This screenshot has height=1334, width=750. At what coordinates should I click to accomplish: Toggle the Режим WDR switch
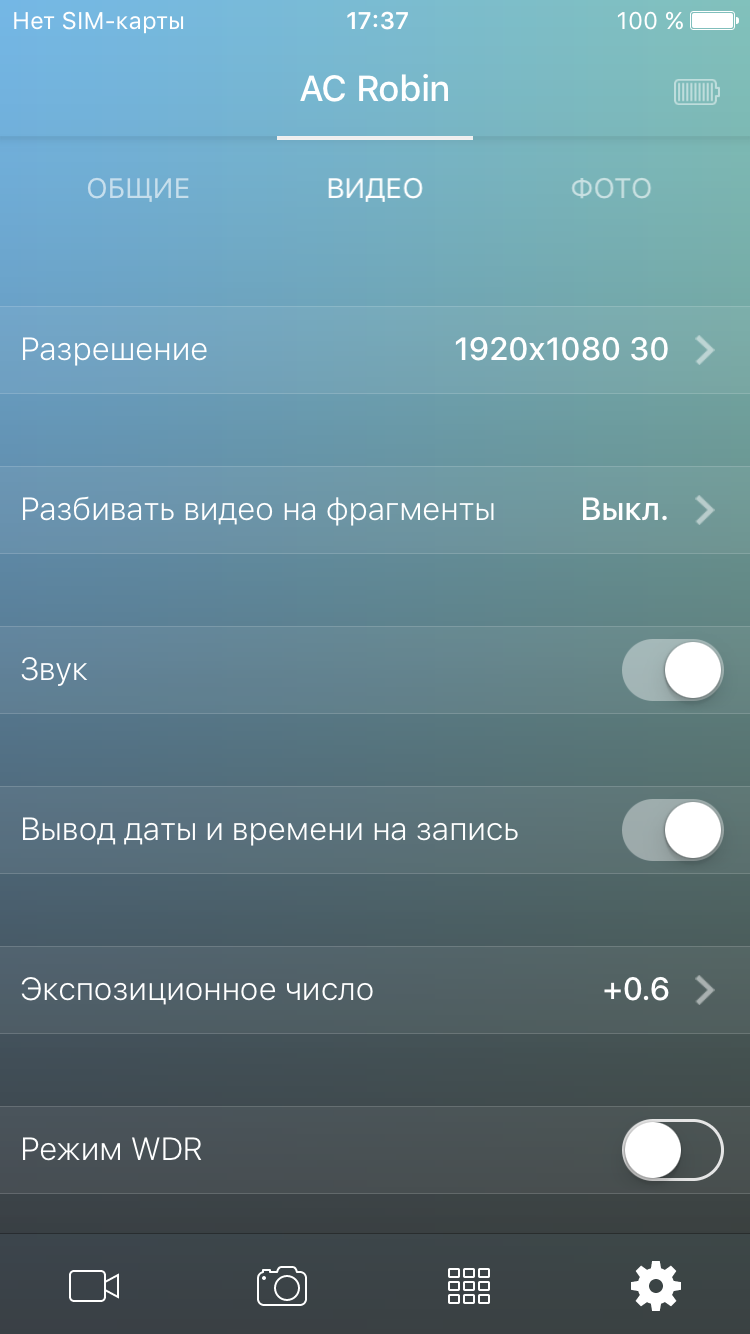pos(672,1150)
